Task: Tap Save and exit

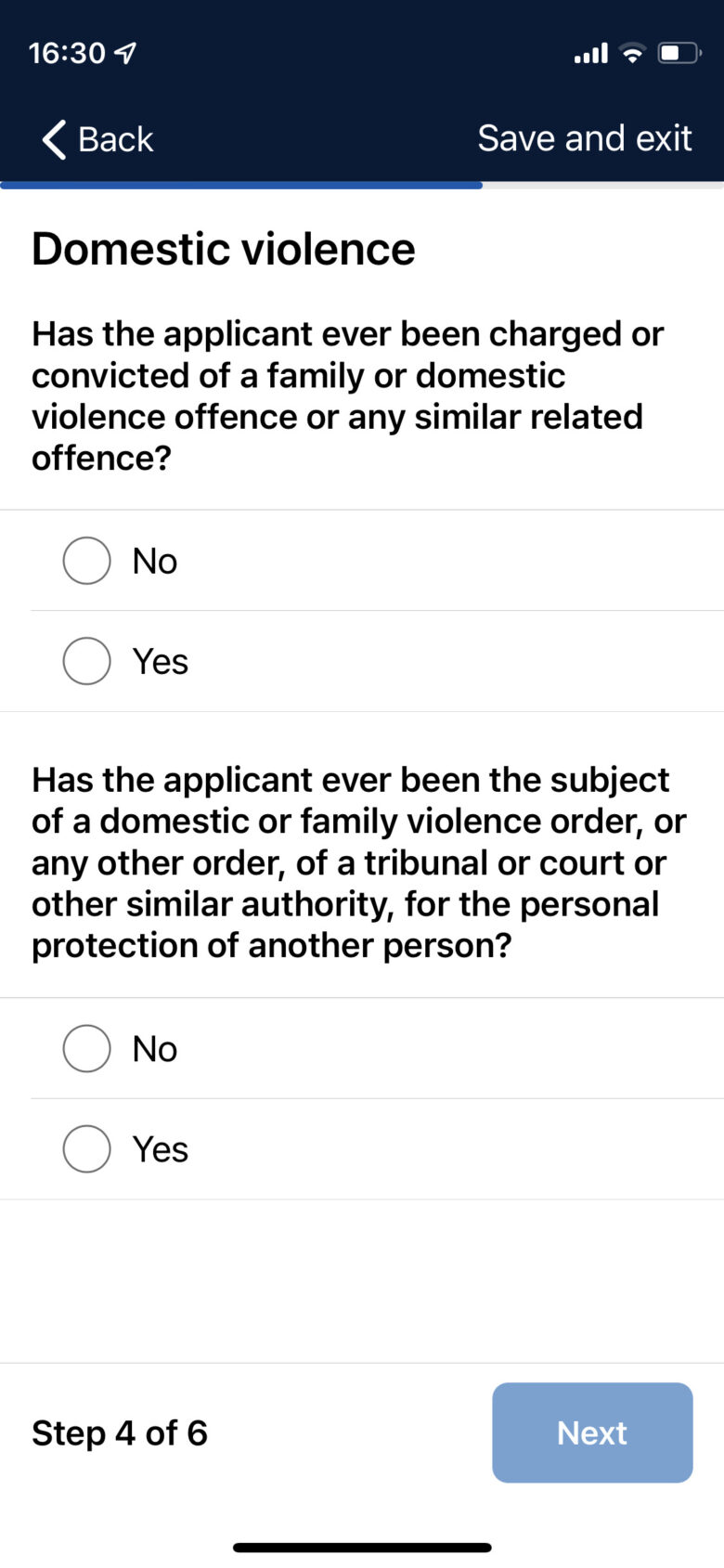Action: pos(584,138)
